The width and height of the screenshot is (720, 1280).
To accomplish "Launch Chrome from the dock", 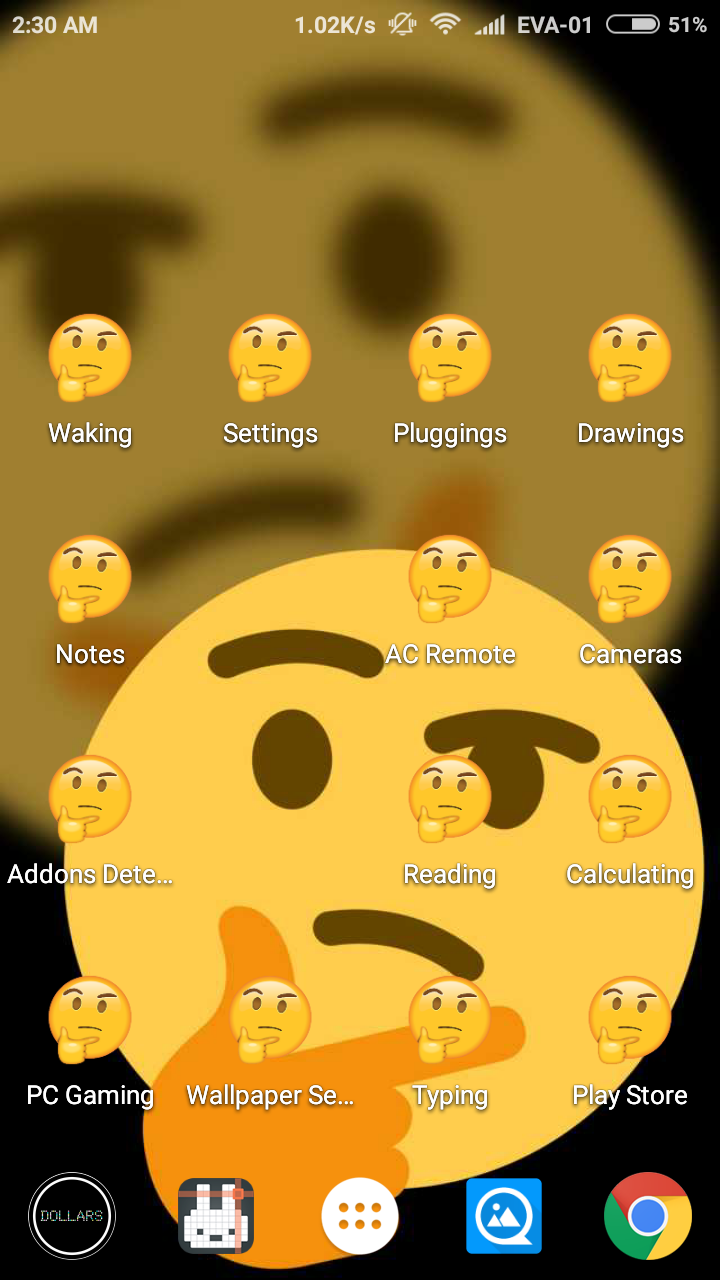I will click(648, 1216).
